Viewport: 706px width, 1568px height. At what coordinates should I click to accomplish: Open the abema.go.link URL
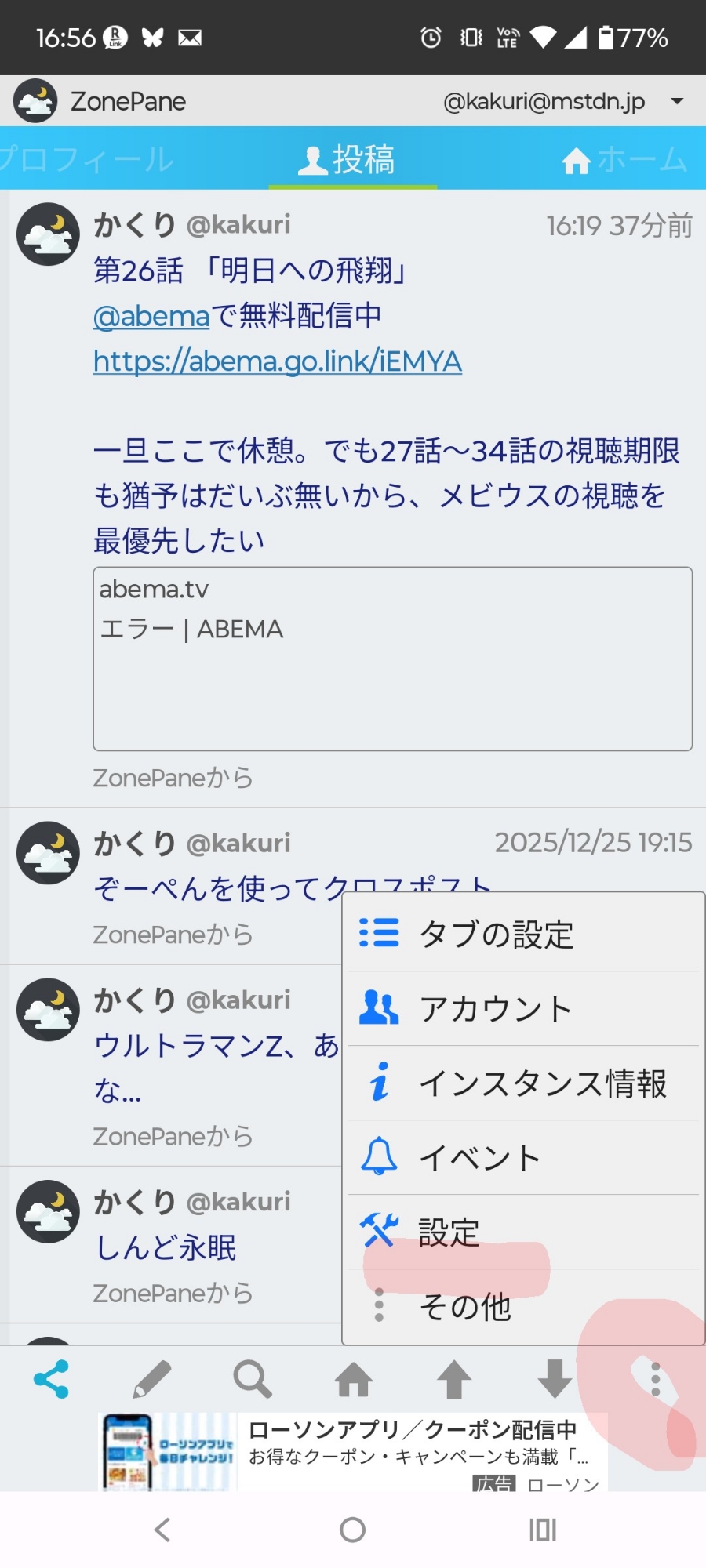pos(277,361)
